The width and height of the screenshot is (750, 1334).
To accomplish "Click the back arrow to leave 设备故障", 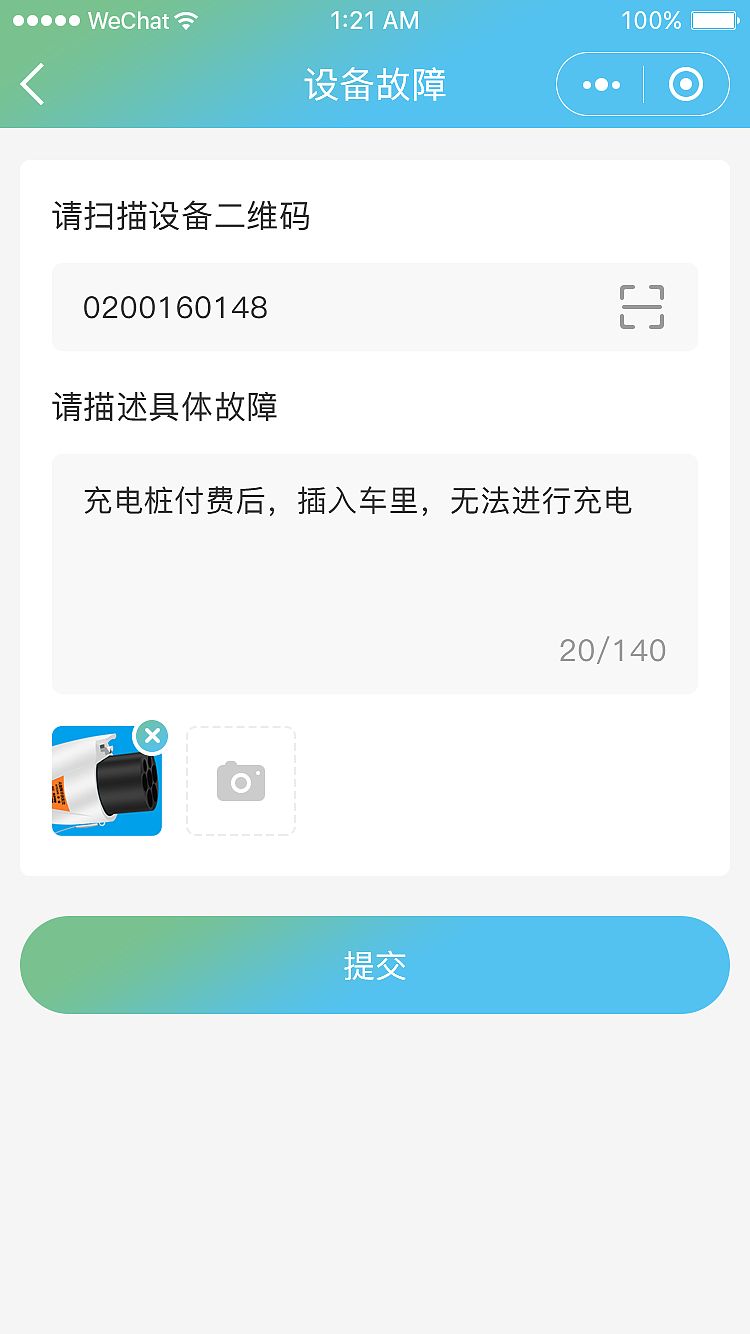I will coord(32,84).
